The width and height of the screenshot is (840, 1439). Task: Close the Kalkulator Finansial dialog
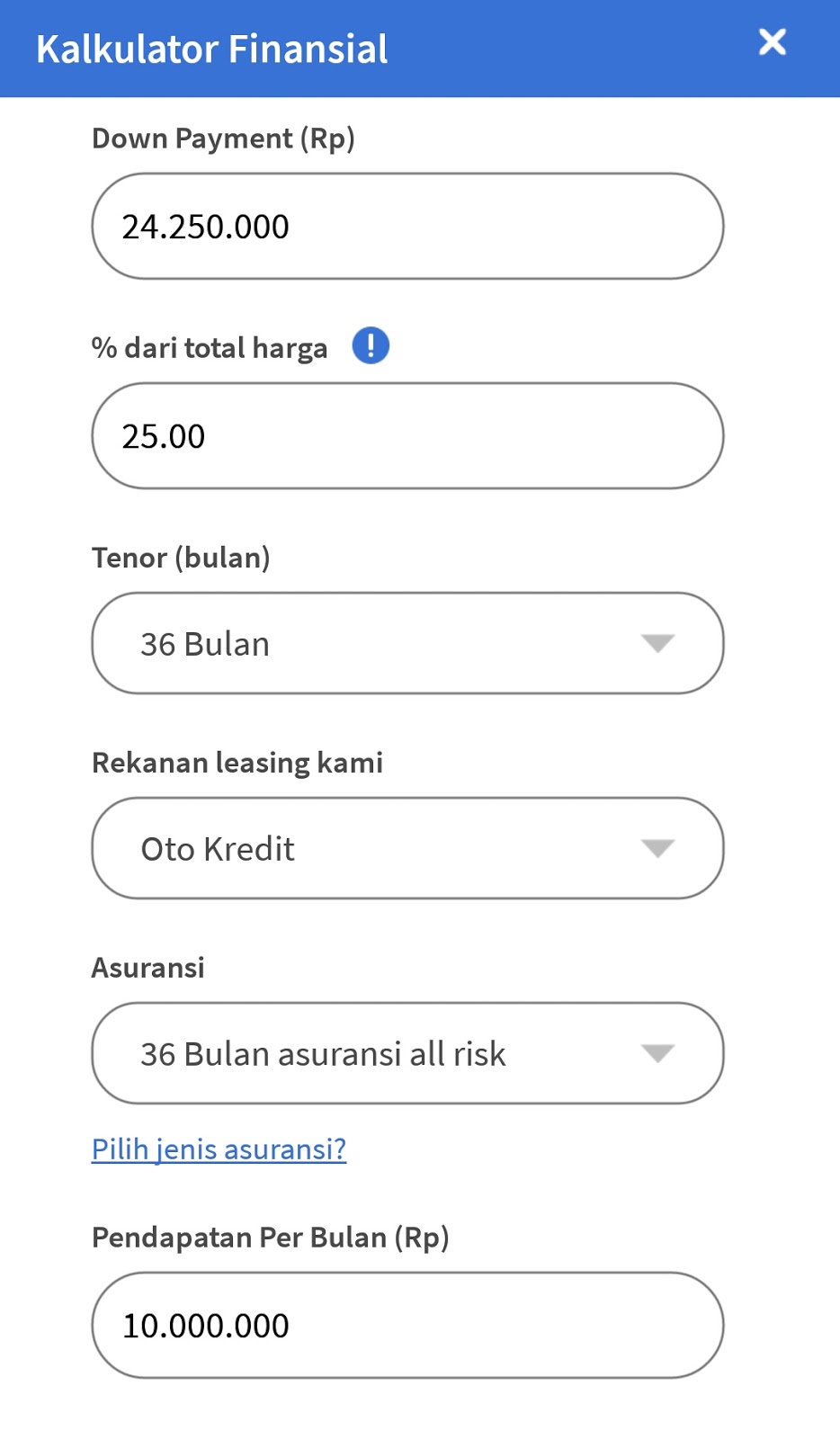772,42
